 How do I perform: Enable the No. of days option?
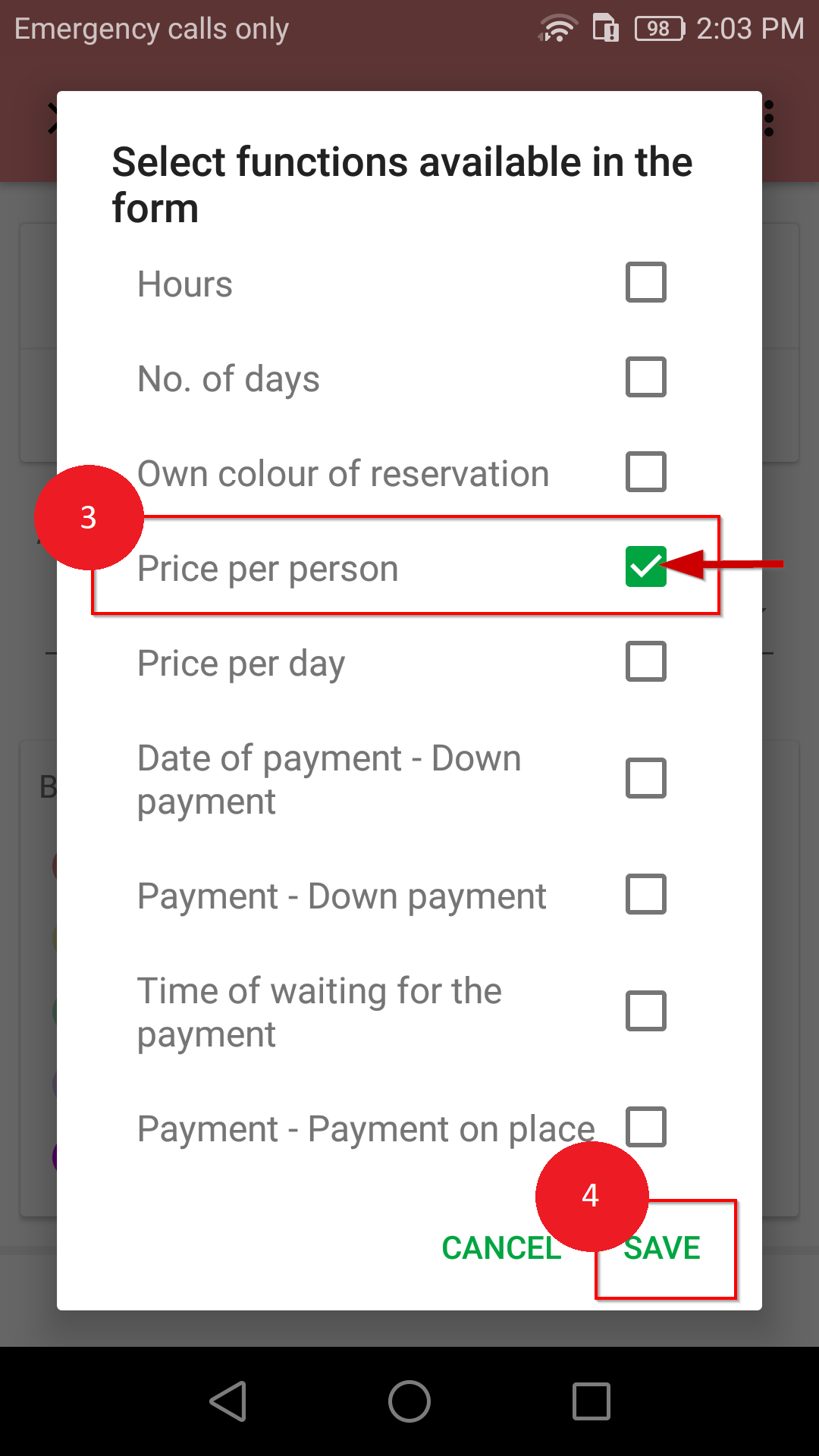point(645,377)
